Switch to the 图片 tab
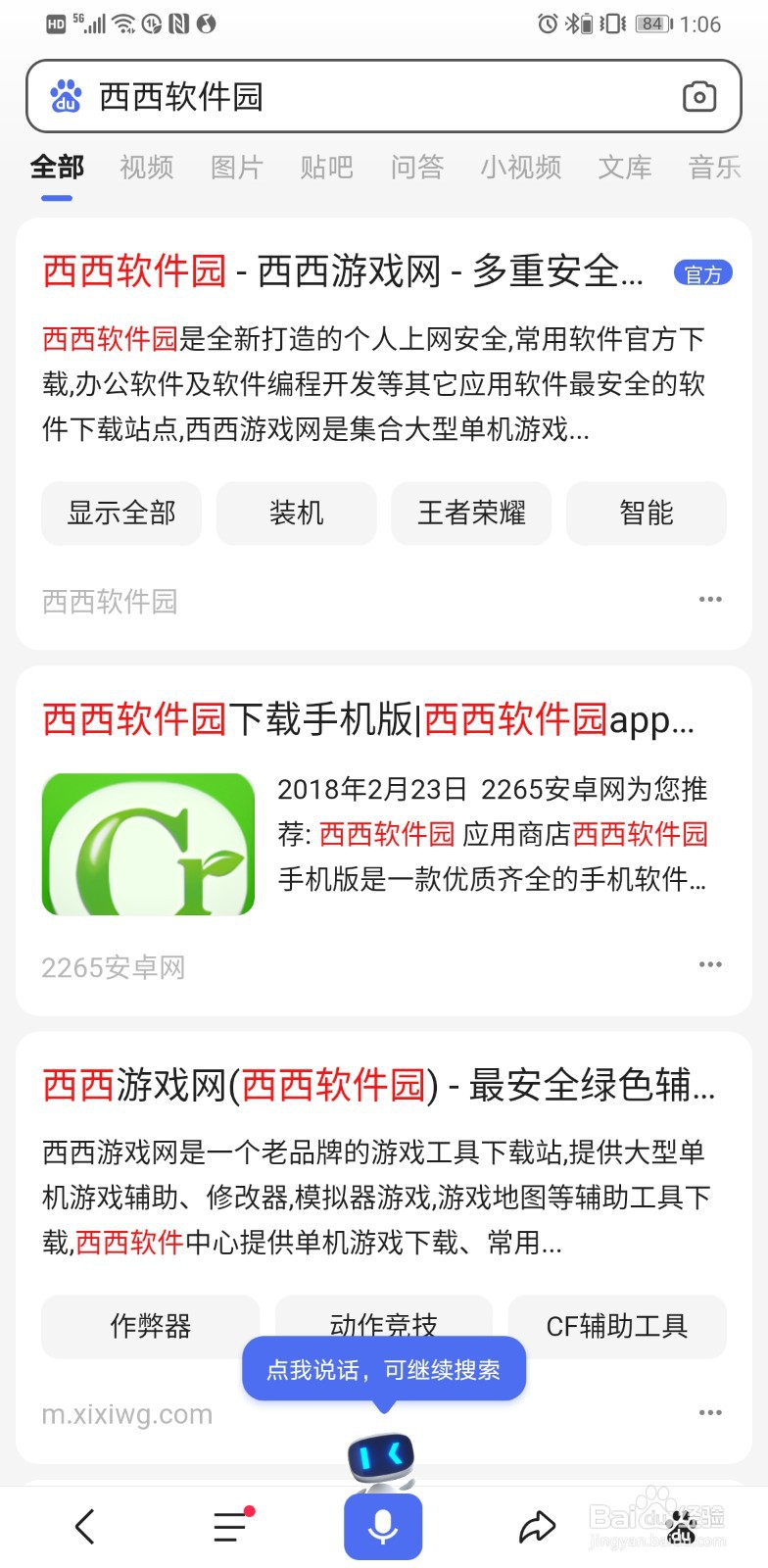Screen dimensions: 768x1568 tap(235, 168)
